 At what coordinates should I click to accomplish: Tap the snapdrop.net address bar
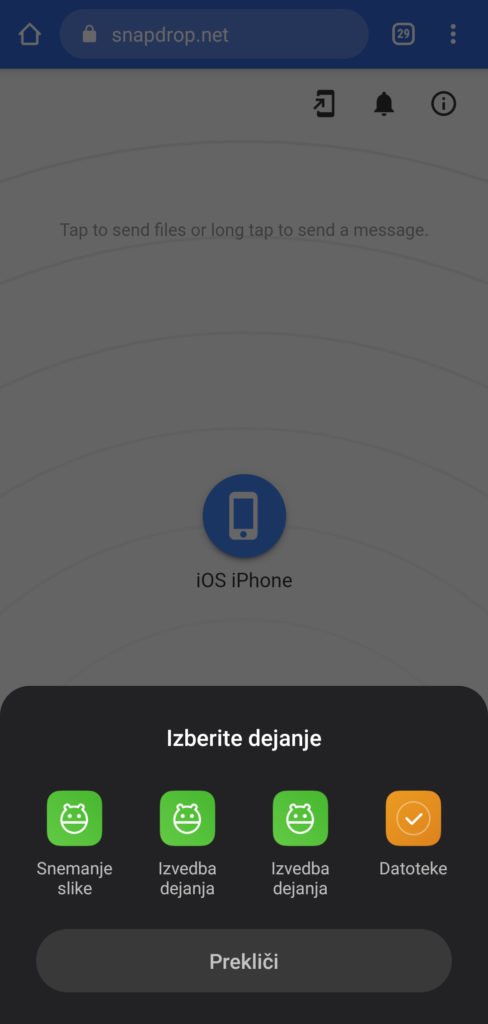[214, 34]
